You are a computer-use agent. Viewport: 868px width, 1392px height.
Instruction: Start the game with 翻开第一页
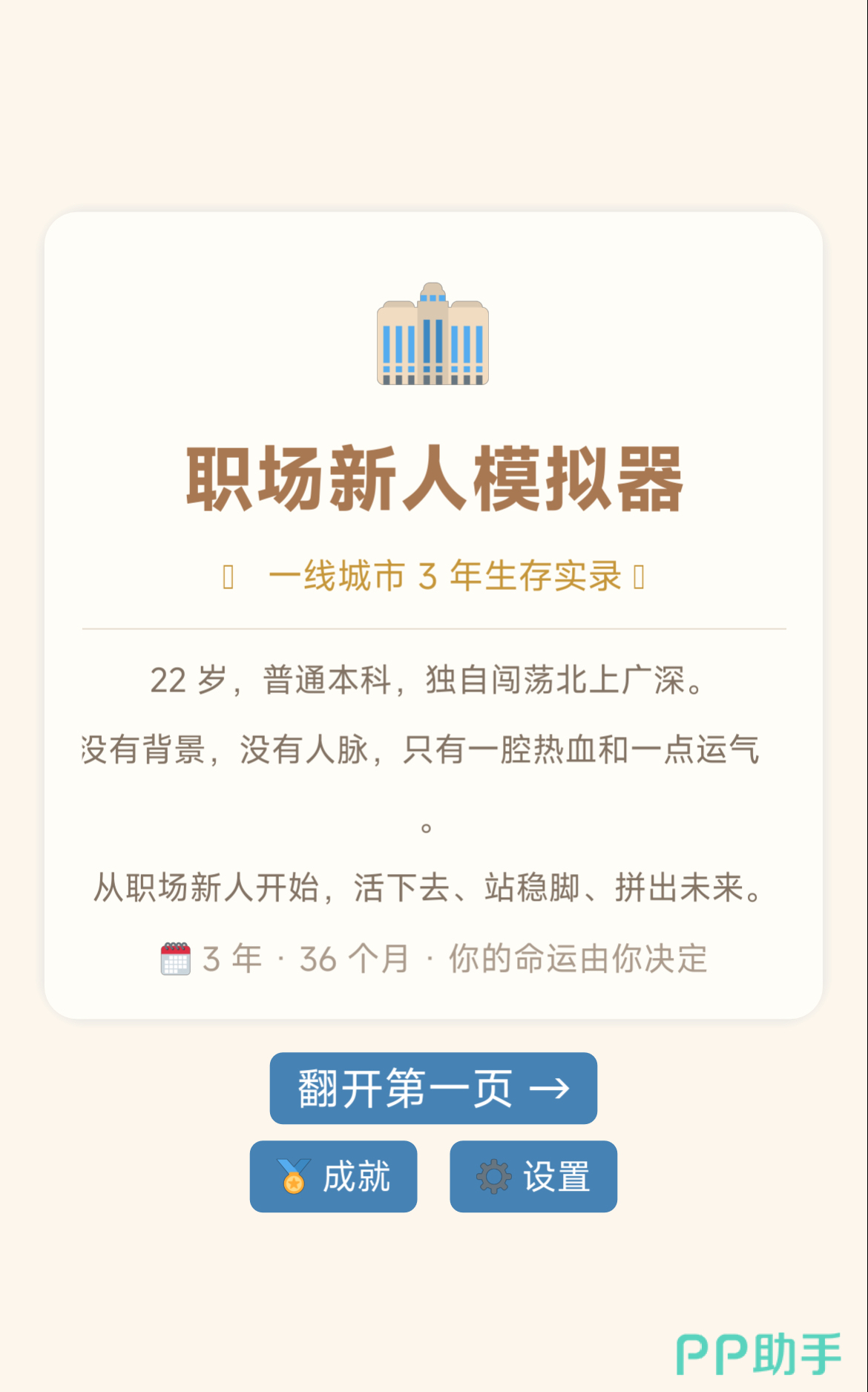[433, 1088]
